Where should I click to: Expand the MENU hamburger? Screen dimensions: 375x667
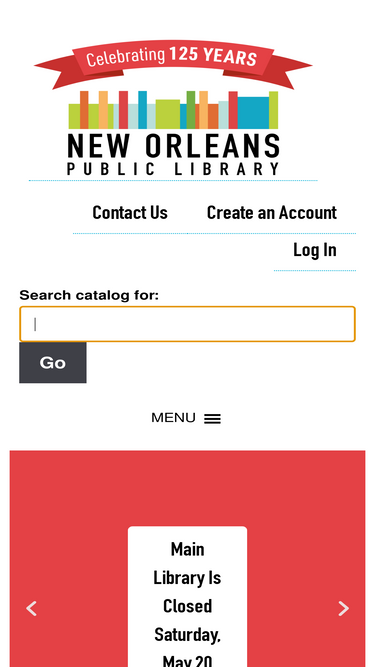coord(186,419)
